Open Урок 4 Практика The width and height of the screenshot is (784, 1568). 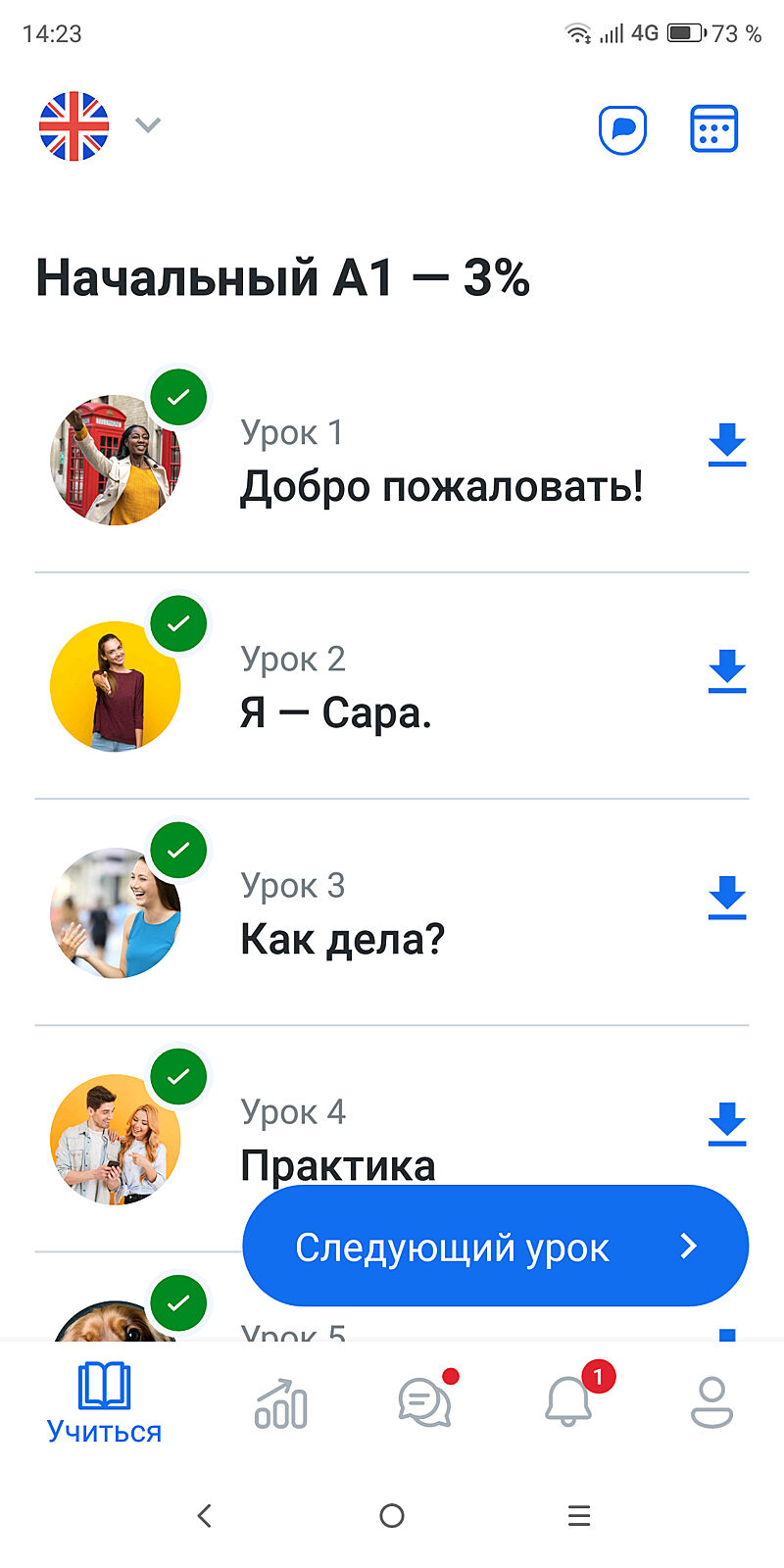[338, 1140]
